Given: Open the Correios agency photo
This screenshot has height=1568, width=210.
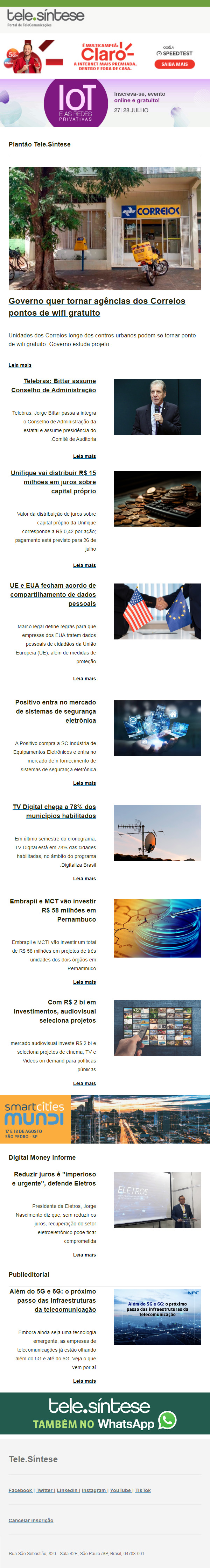Looking at the screenshot, I should click(105, 228).
